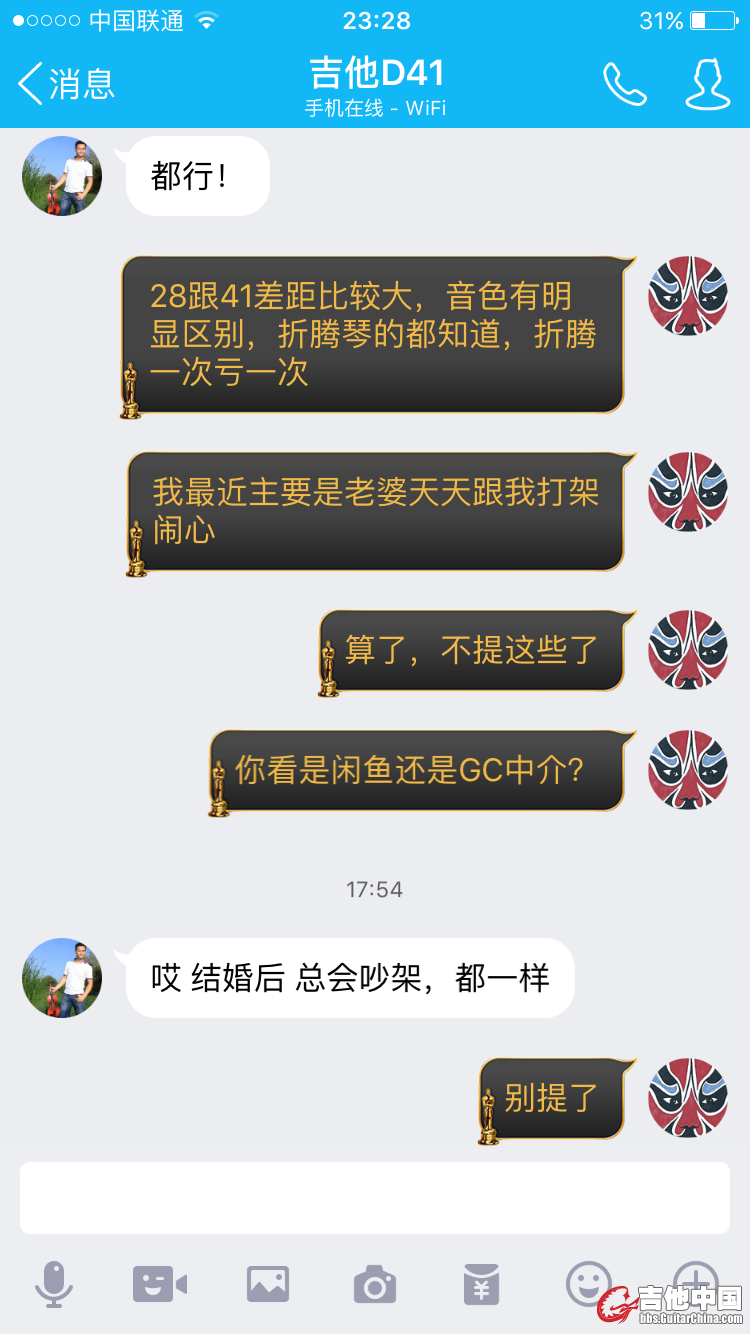Screen dimensions: 750x1334
Task: View the contact's avatar beside 都行！
Action: (62, 176)
